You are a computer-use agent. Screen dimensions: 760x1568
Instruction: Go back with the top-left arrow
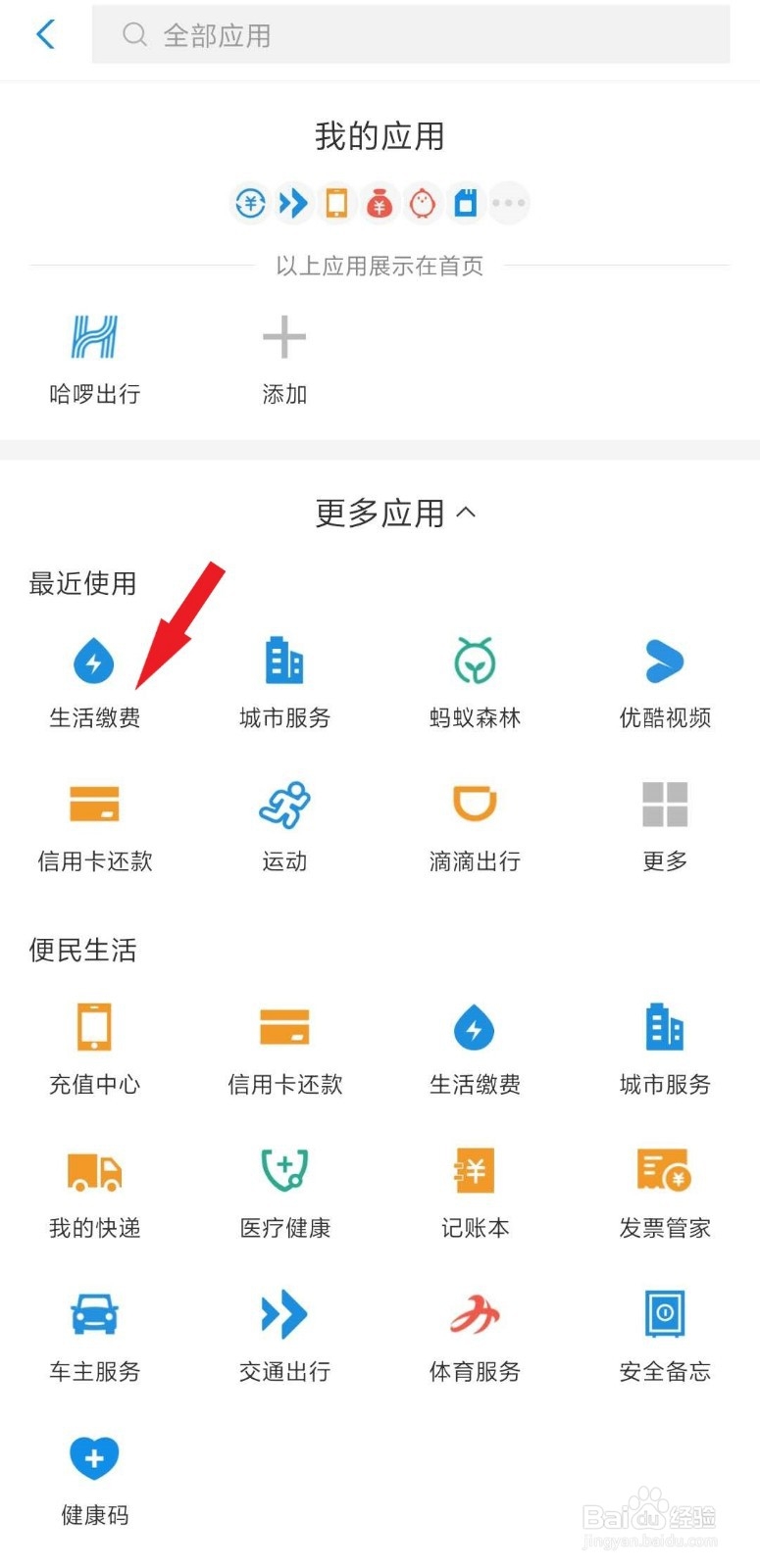pos(45,33)
